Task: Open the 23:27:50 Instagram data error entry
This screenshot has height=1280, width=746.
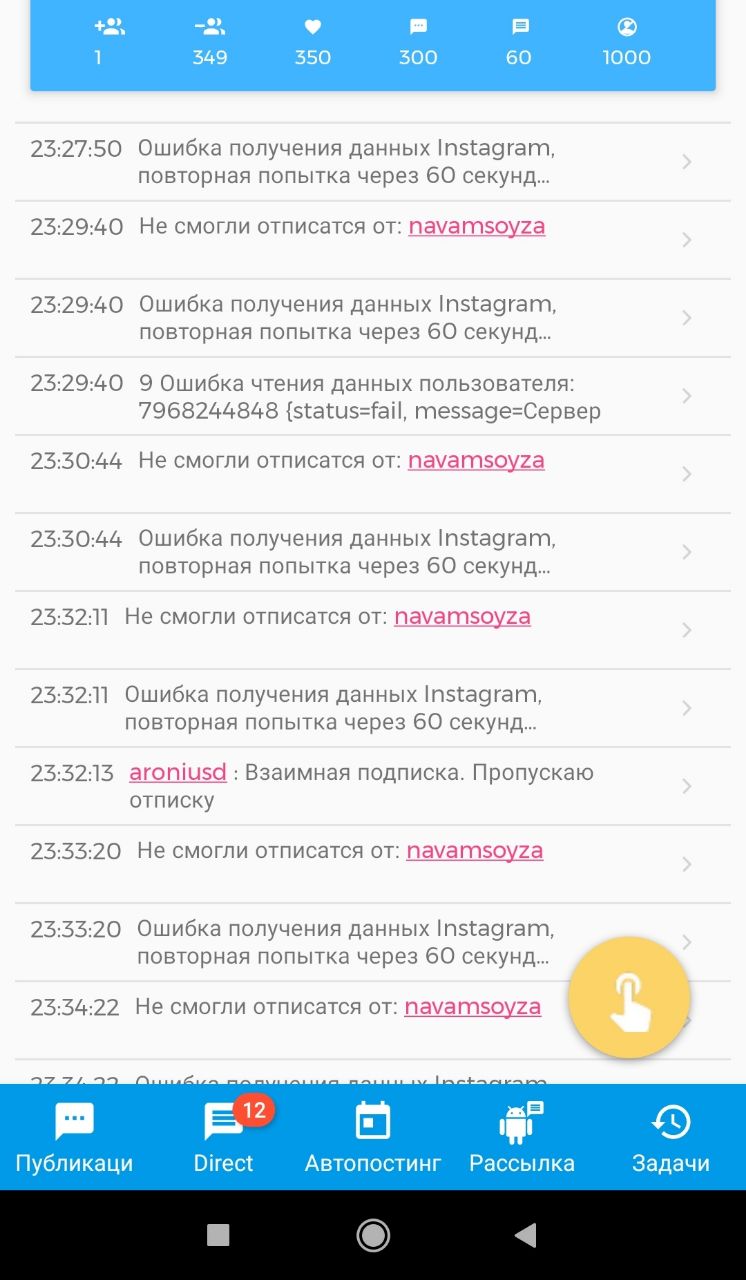Action: point(373,162)
